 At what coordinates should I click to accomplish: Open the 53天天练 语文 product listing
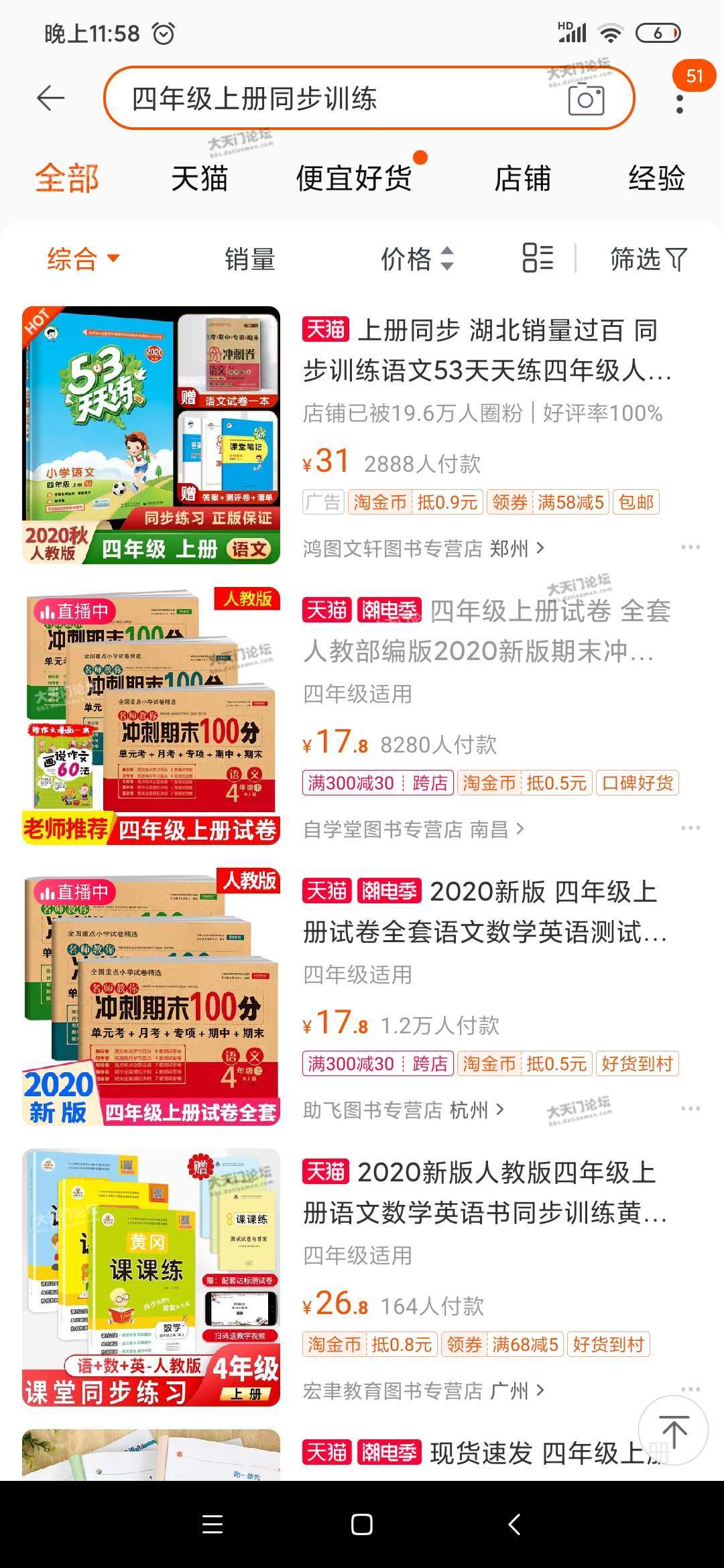click(x=486, y=350)
